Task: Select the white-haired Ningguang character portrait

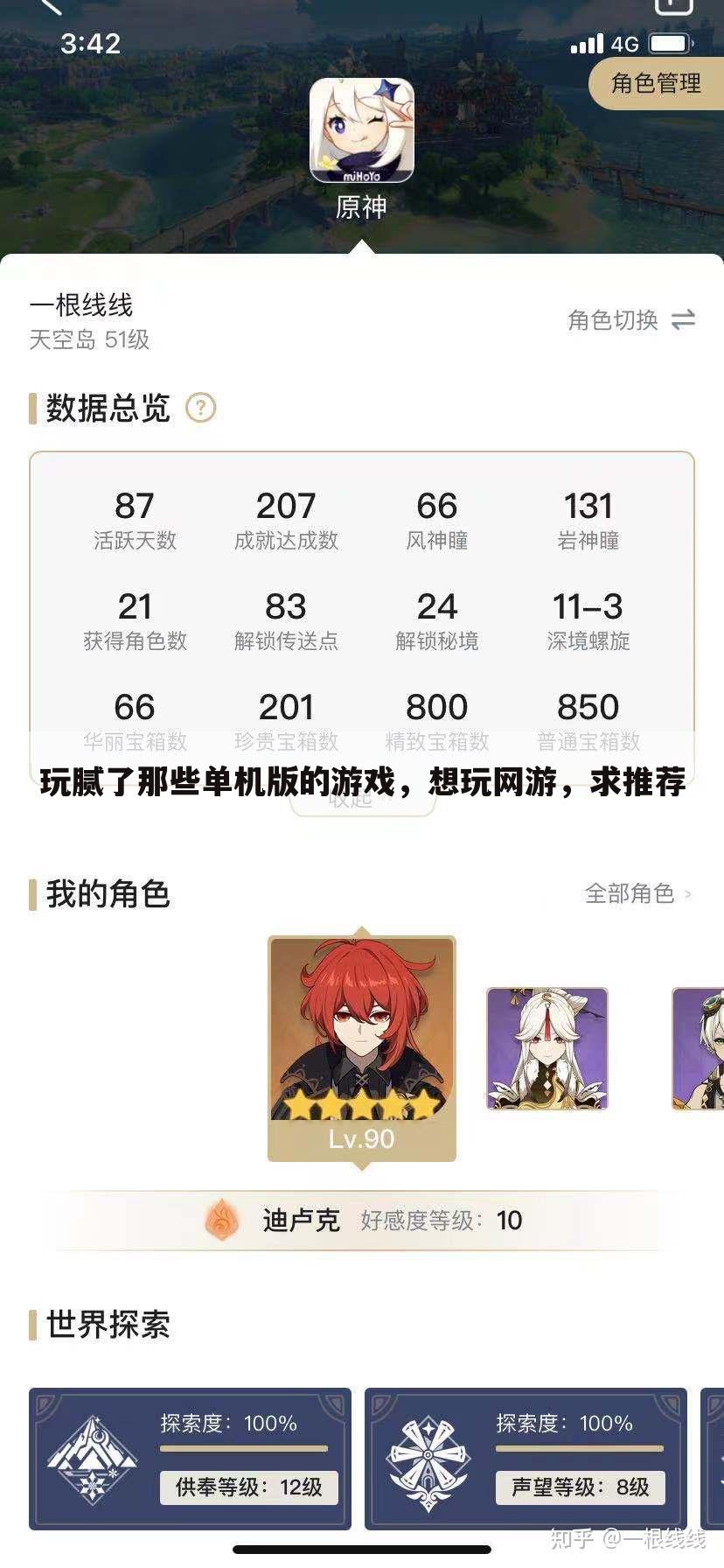Action: [546, 1048]
